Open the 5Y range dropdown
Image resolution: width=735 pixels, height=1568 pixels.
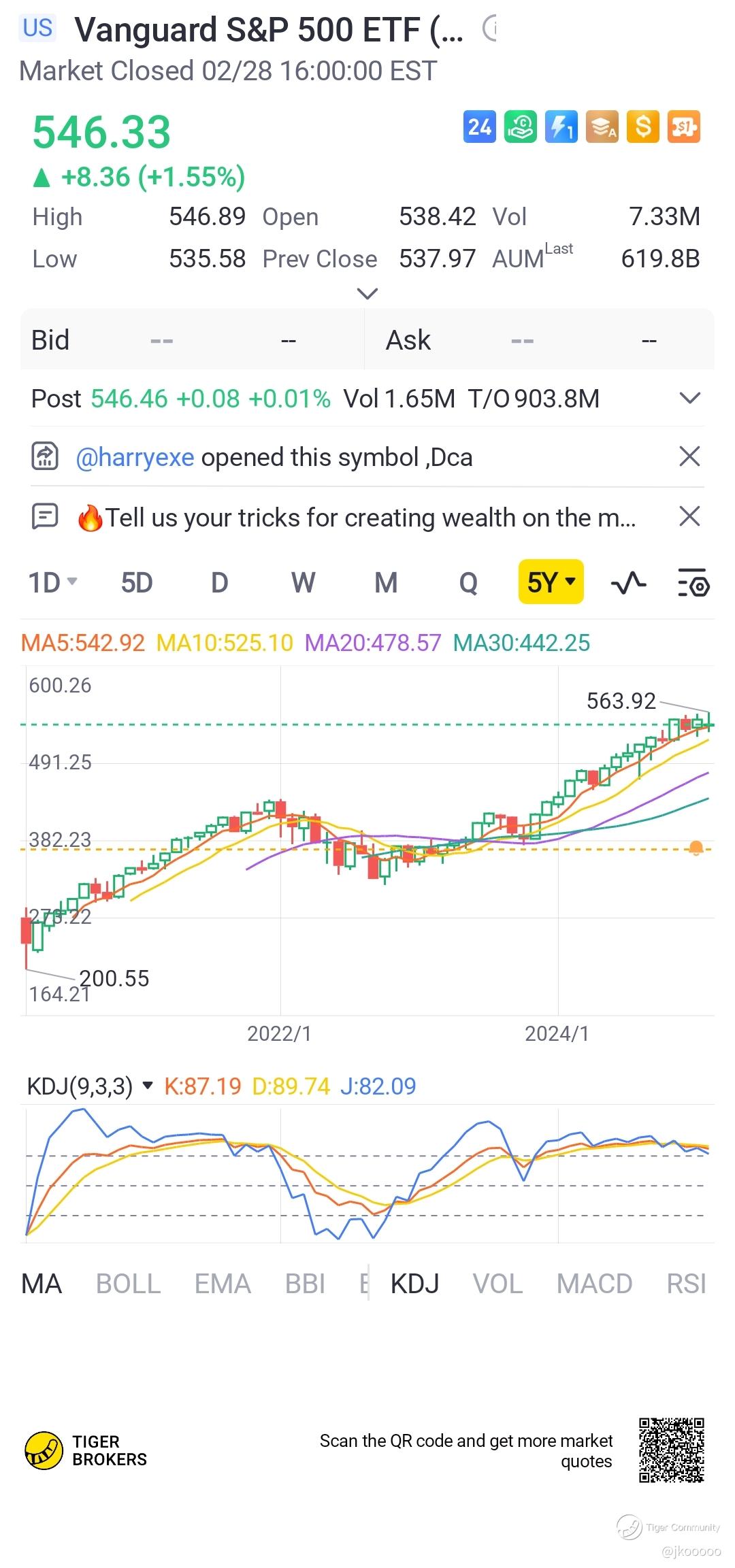click(551, 582)
